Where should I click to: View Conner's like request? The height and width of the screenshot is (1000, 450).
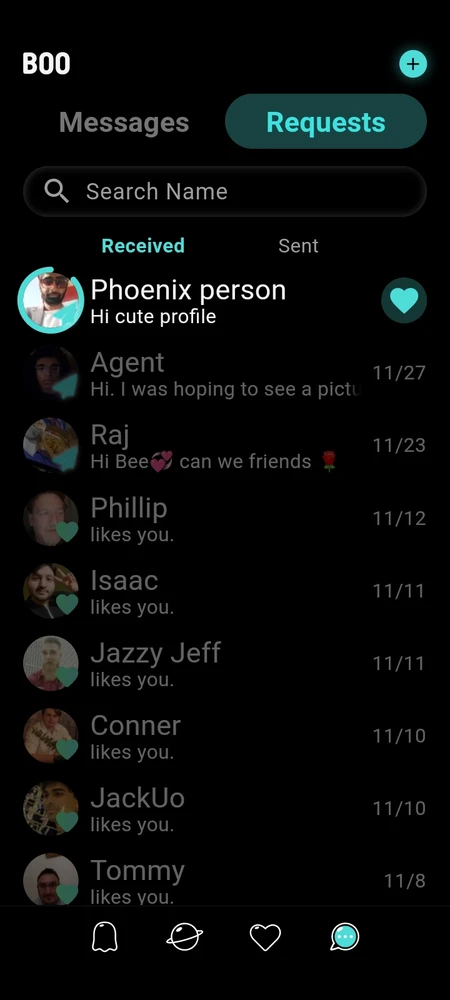pyautogui.click(x=225, y=736)
